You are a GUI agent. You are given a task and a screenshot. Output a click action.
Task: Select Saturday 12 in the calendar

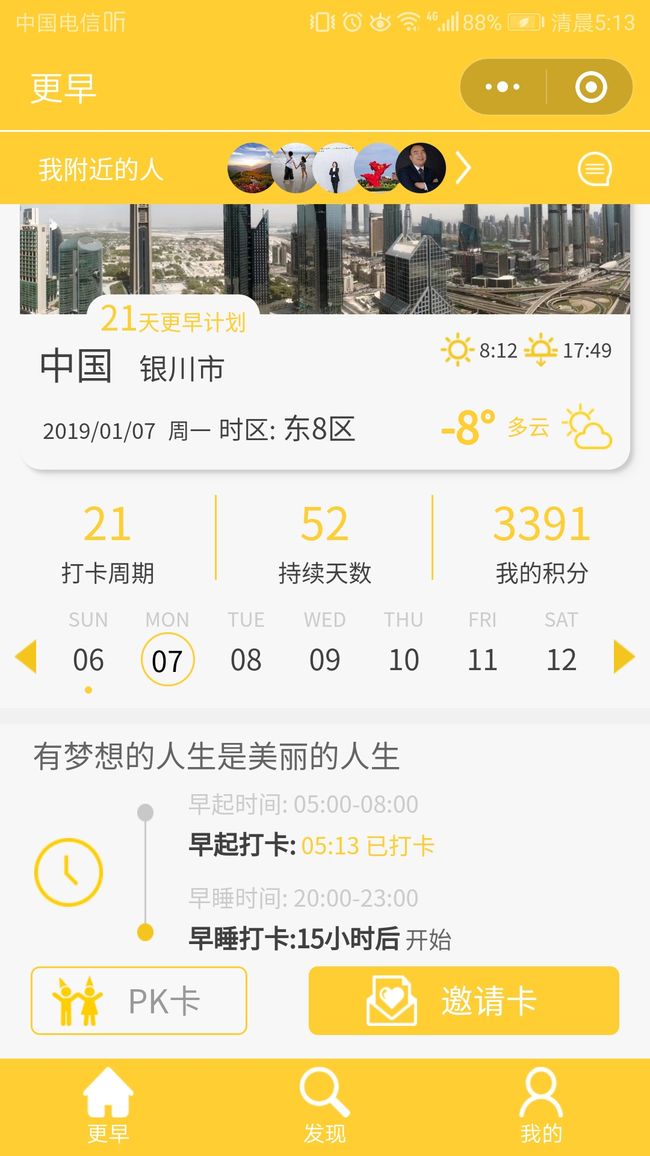(x=561, y=650)
